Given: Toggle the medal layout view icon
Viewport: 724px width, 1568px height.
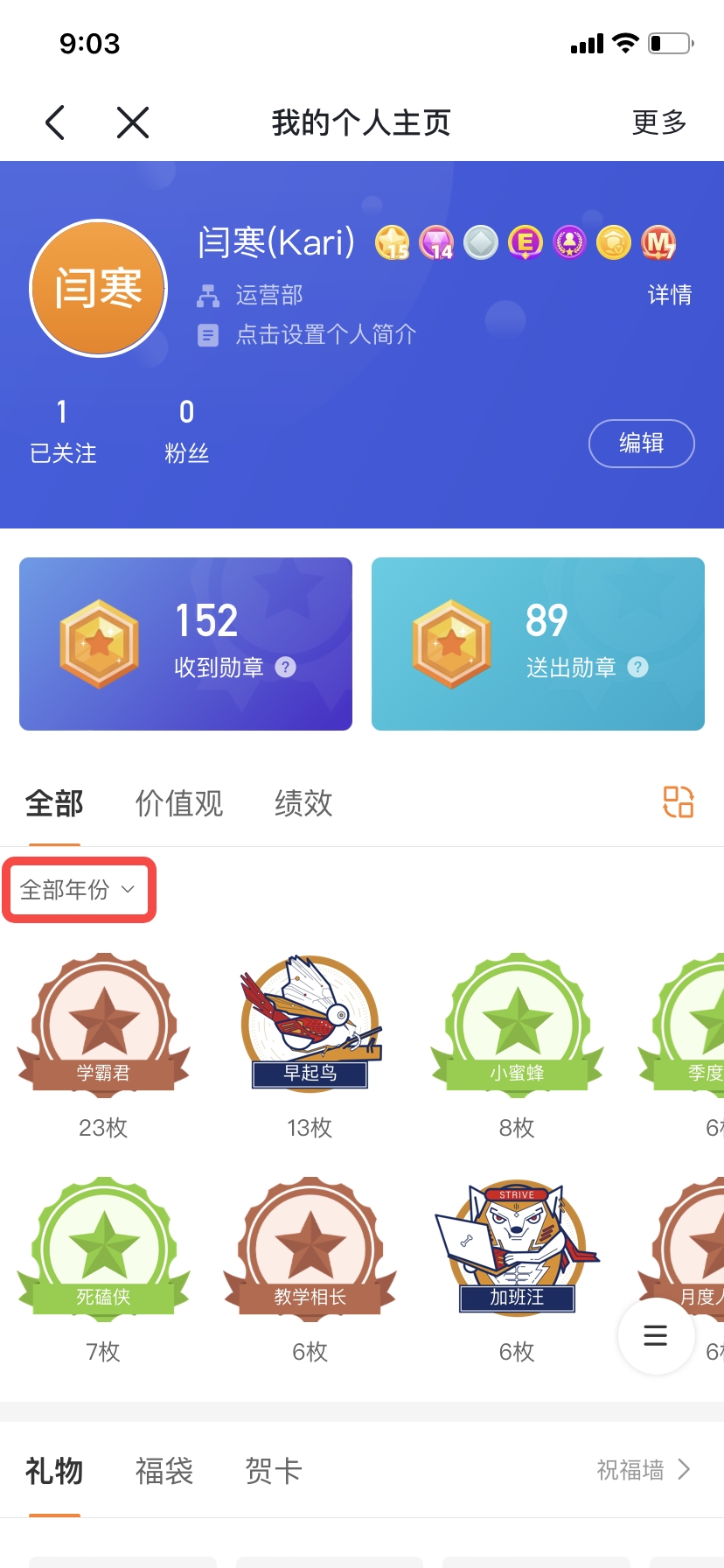Looking at the screenshot, I should click(678, 801).
